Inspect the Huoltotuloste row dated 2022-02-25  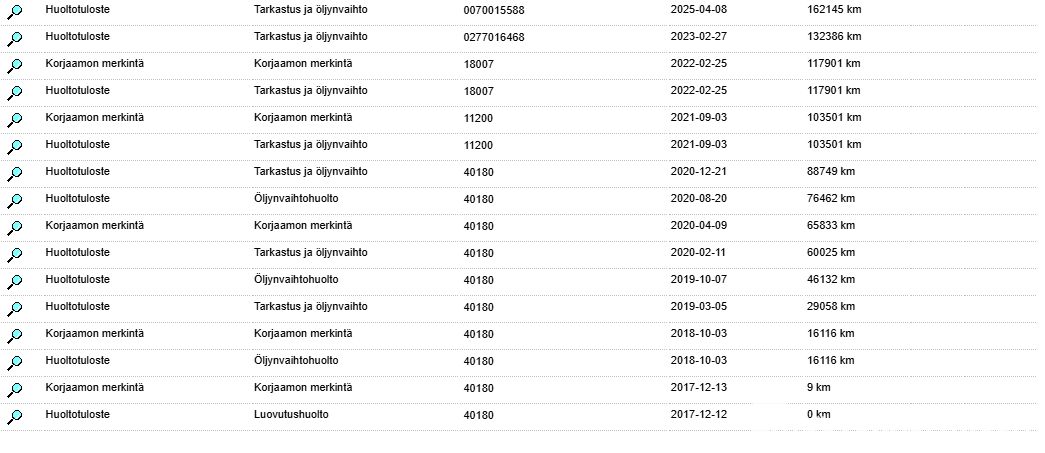coord(15,93)
